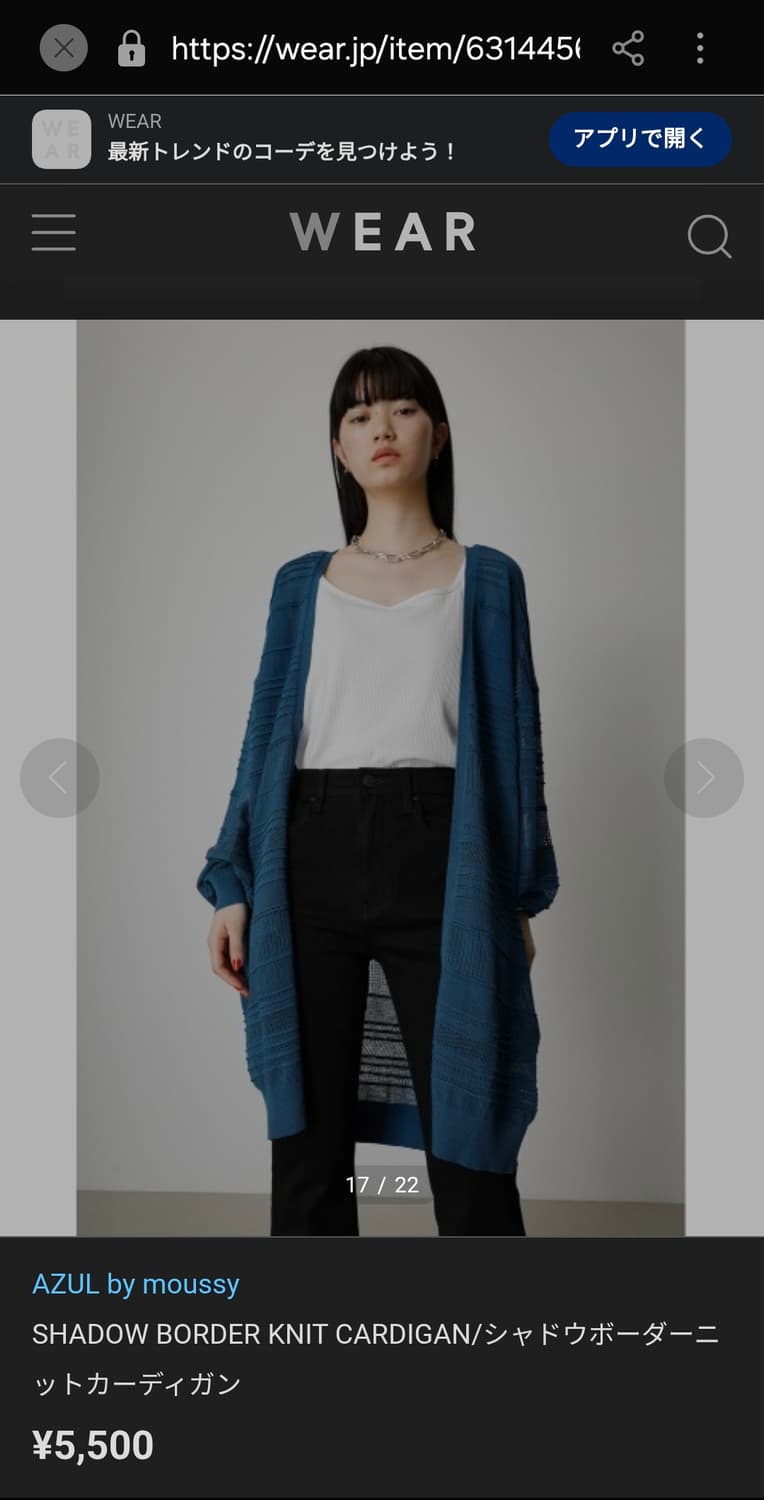The height and width of the screenshot is (1500, 764).
Task: Tap the WEAR app icon in the banner
Action: [x=61, y=139]
